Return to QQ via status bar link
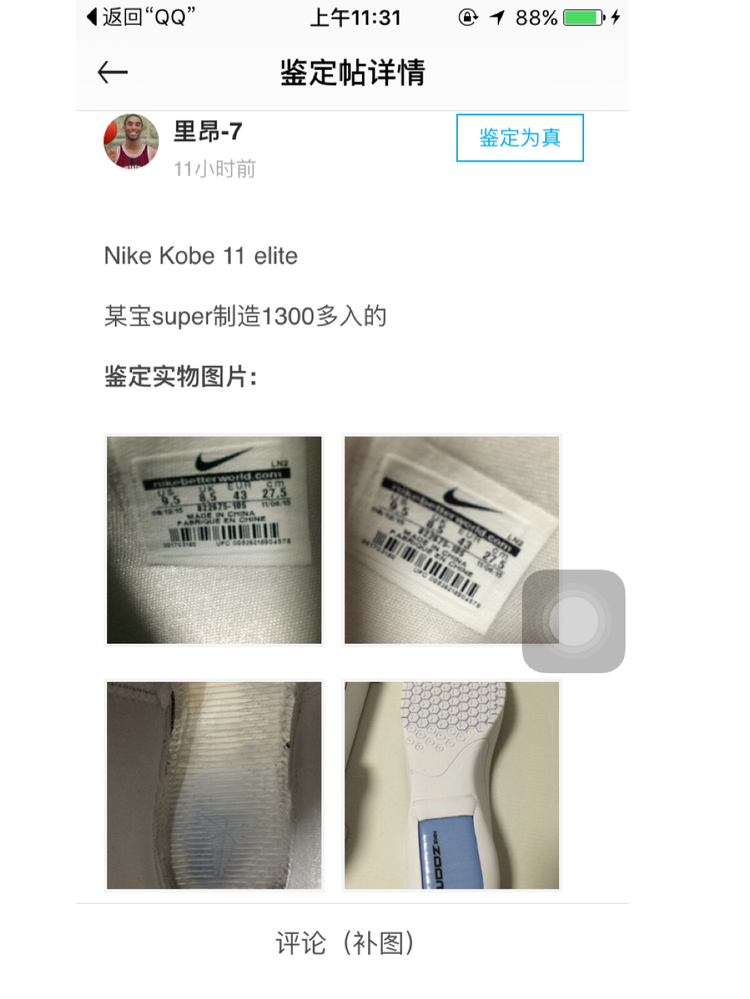The height and width of the screenshot is (999, 750). (141, 17)
